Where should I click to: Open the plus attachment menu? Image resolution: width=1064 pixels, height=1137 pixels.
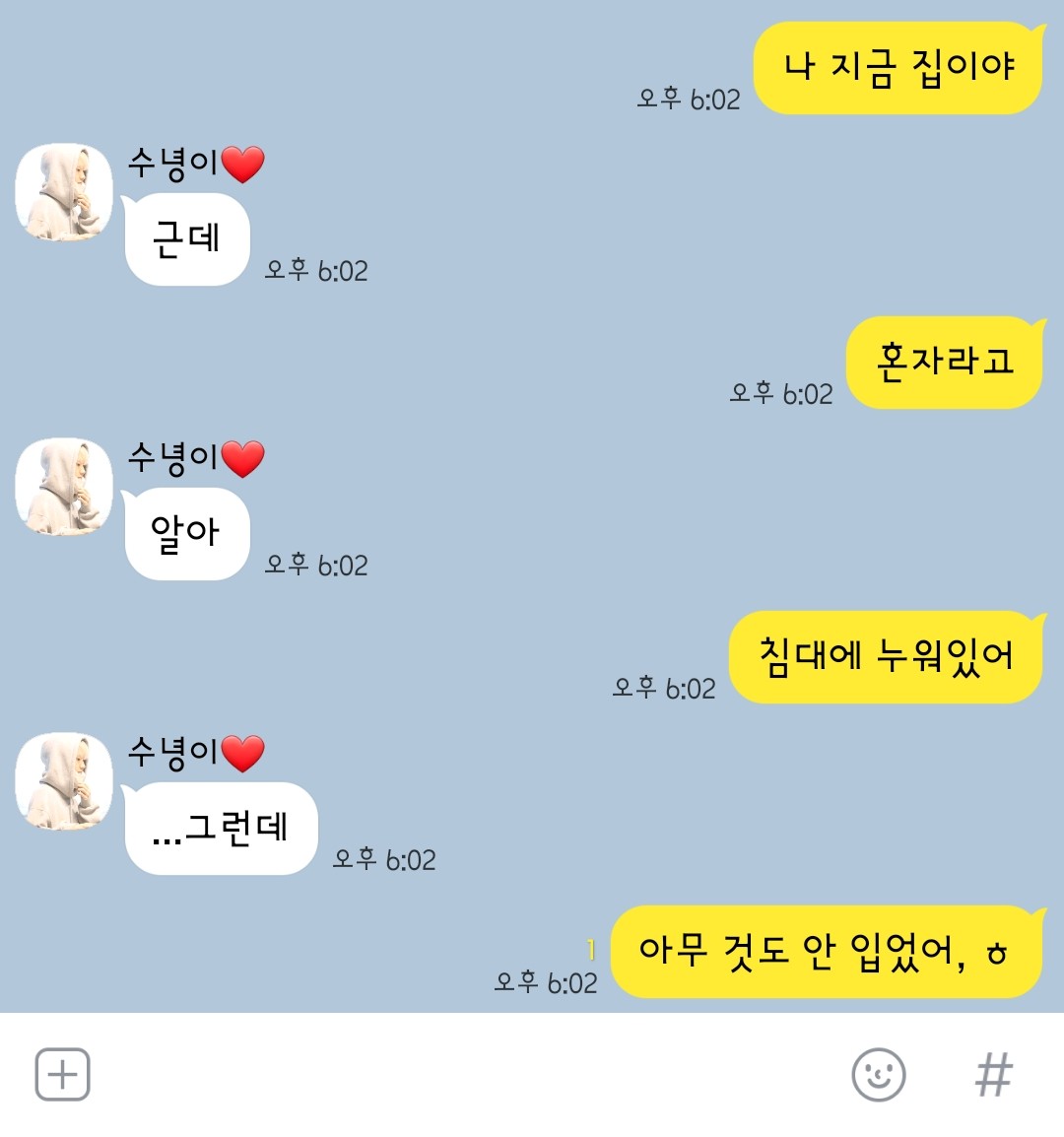click(63, 1074)
